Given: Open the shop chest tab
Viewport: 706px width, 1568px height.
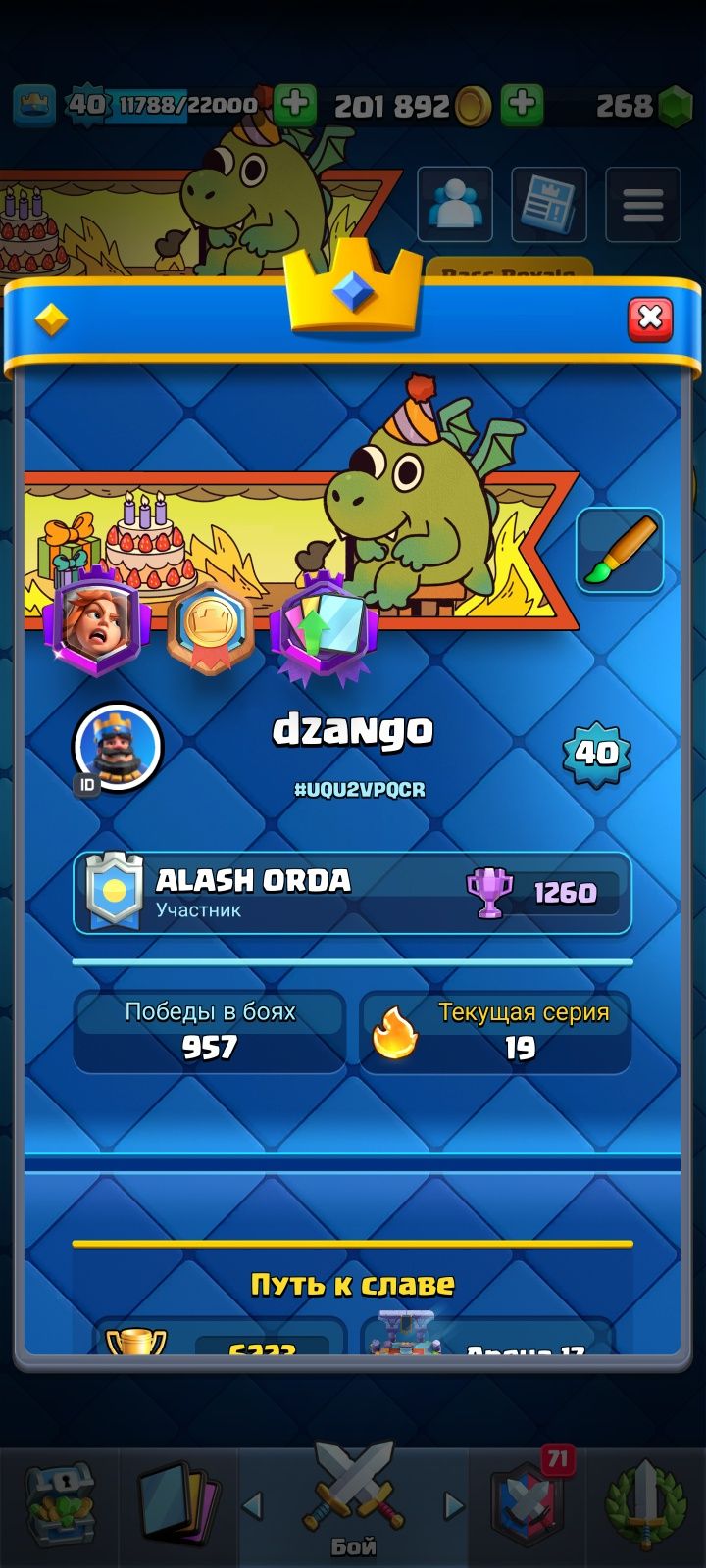Looking at the screenshot, I should tap(59, 1504).
